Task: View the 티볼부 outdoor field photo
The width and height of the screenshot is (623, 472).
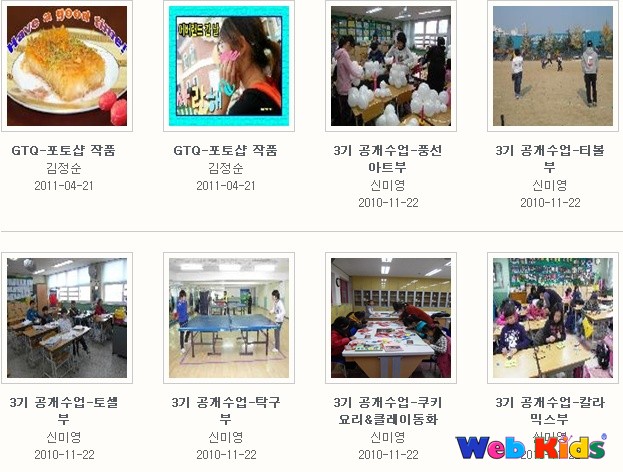Action: tap(552, 66)
